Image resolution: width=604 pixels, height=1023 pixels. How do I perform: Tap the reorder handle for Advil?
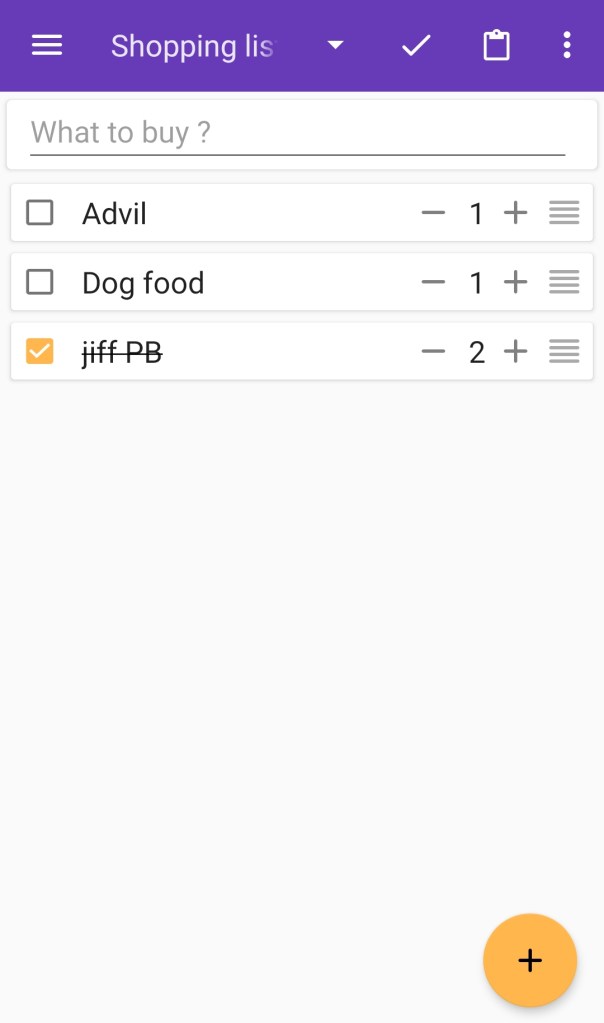point(564,213)
